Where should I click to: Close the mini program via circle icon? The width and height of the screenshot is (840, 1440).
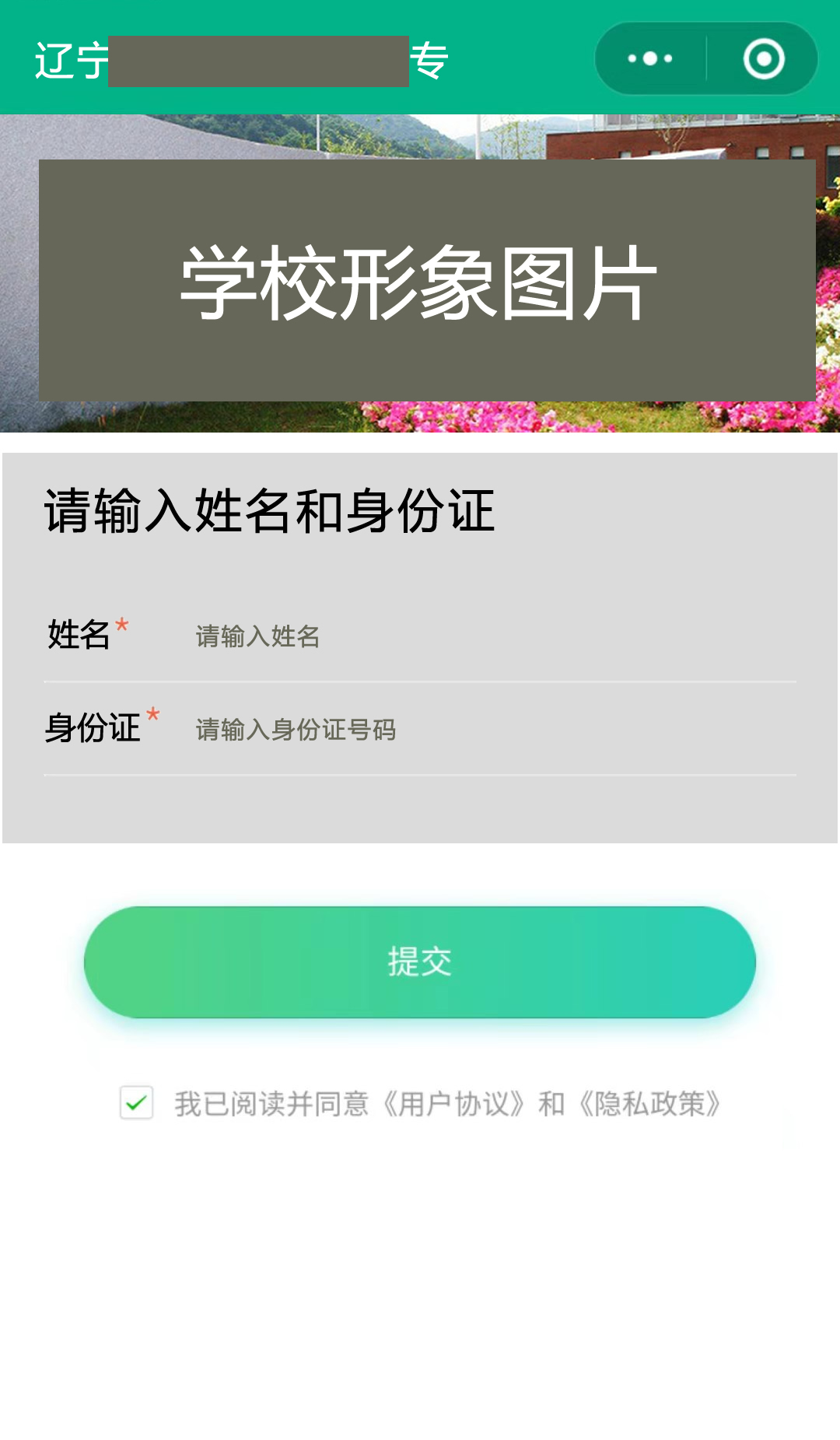pyautogui.click(x=763, y=58)
